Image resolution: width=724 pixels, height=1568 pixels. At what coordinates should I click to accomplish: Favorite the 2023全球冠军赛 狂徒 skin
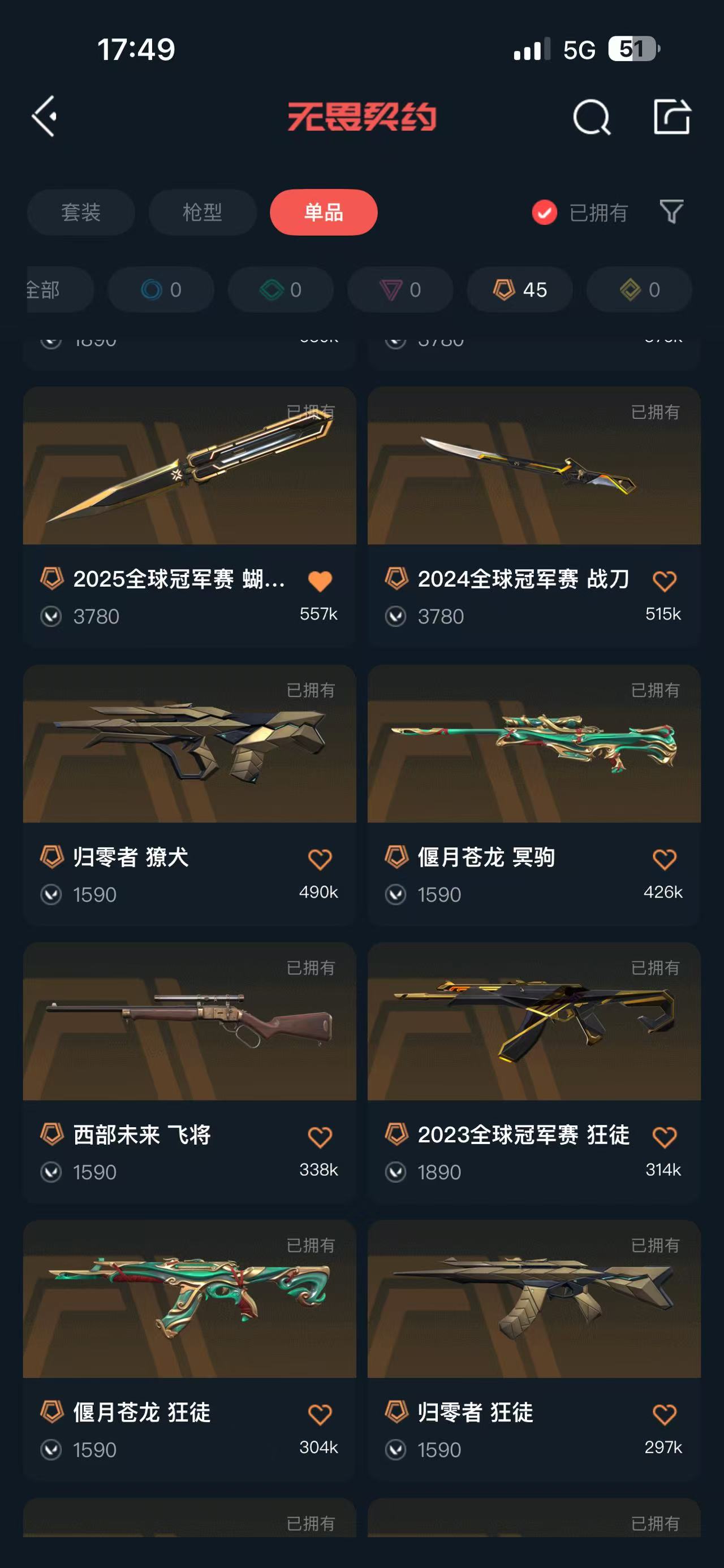[663, 1137]
